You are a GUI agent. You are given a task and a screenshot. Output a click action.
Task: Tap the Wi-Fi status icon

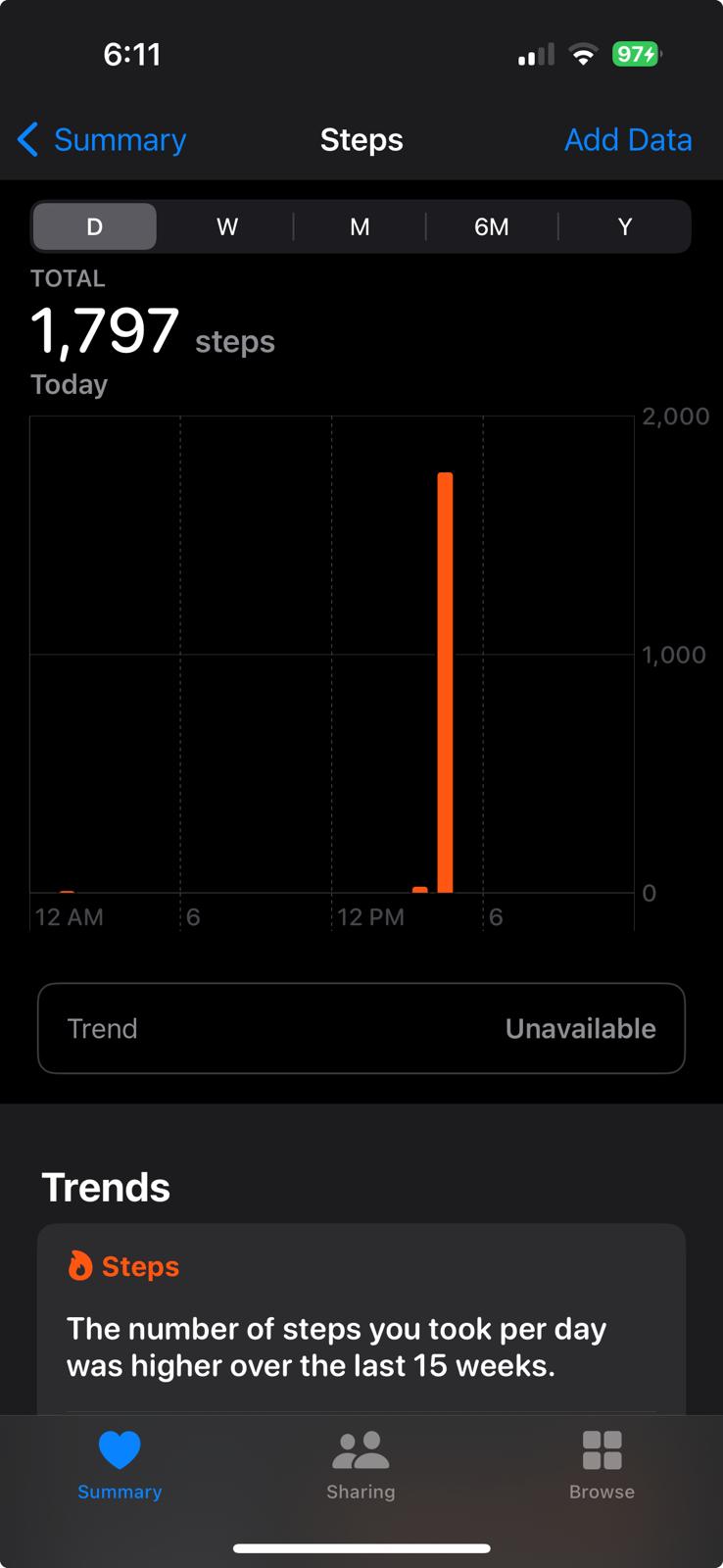583,55
